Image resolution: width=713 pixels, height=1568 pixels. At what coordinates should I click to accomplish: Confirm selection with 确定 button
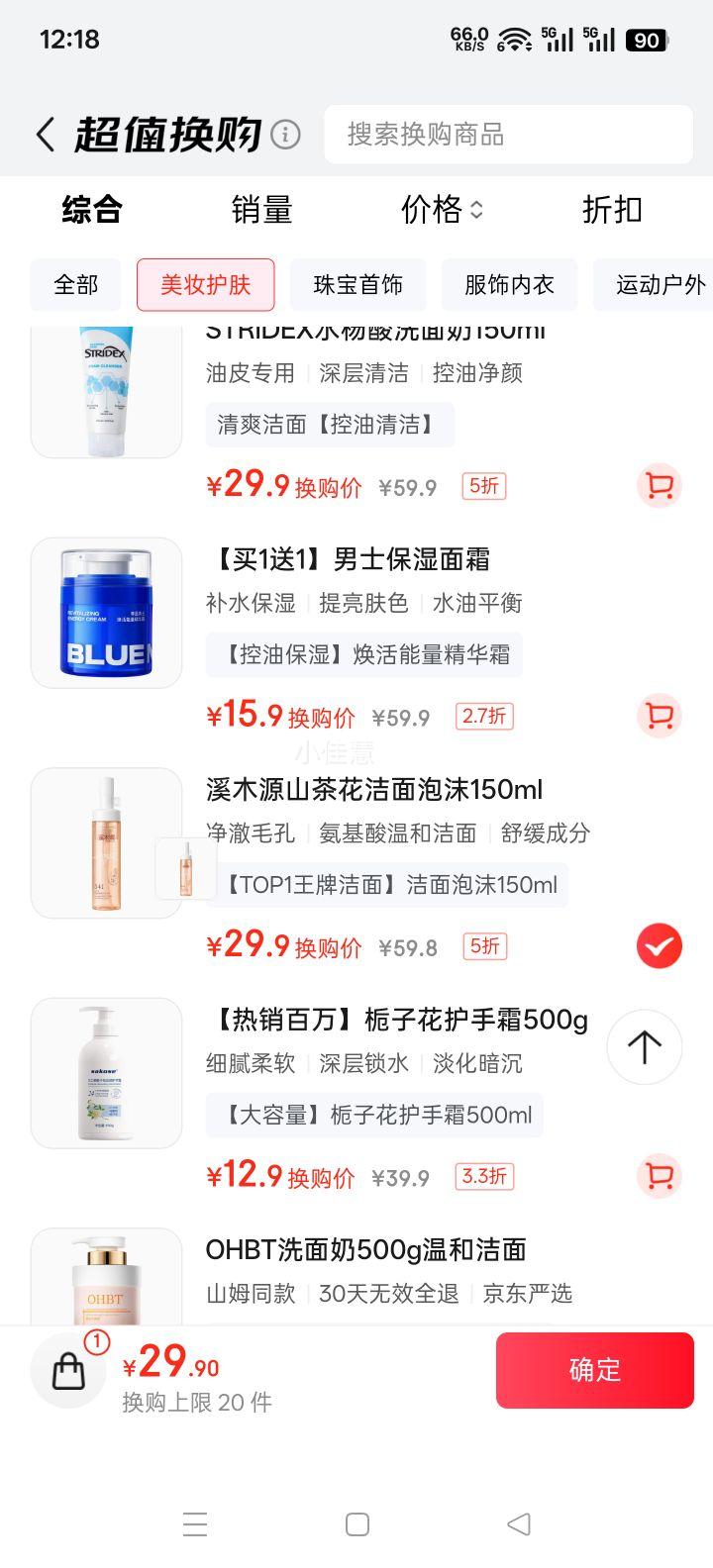click(x=594, y=1370)
